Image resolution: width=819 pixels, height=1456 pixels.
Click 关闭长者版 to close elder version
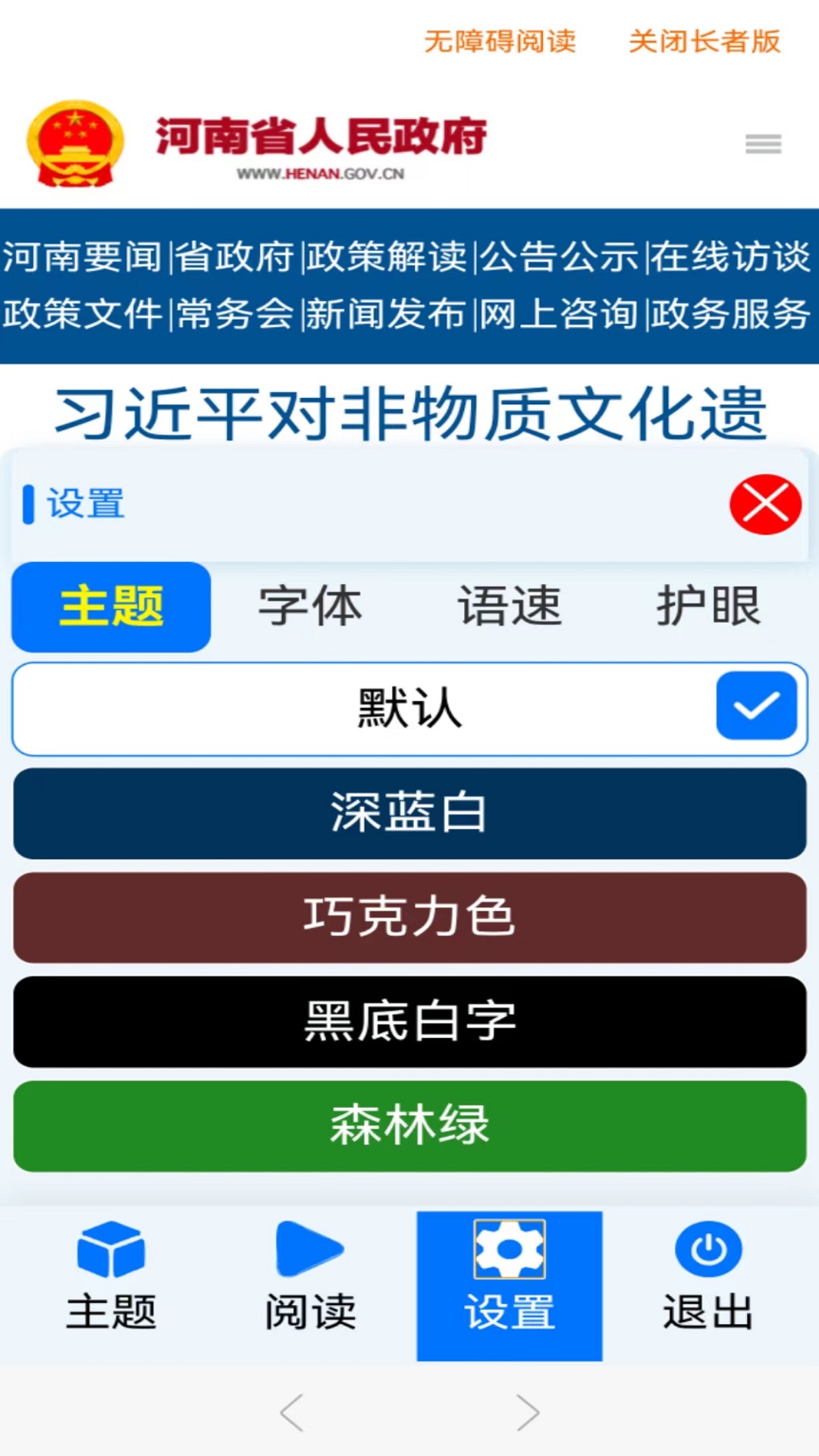(702, 42)
